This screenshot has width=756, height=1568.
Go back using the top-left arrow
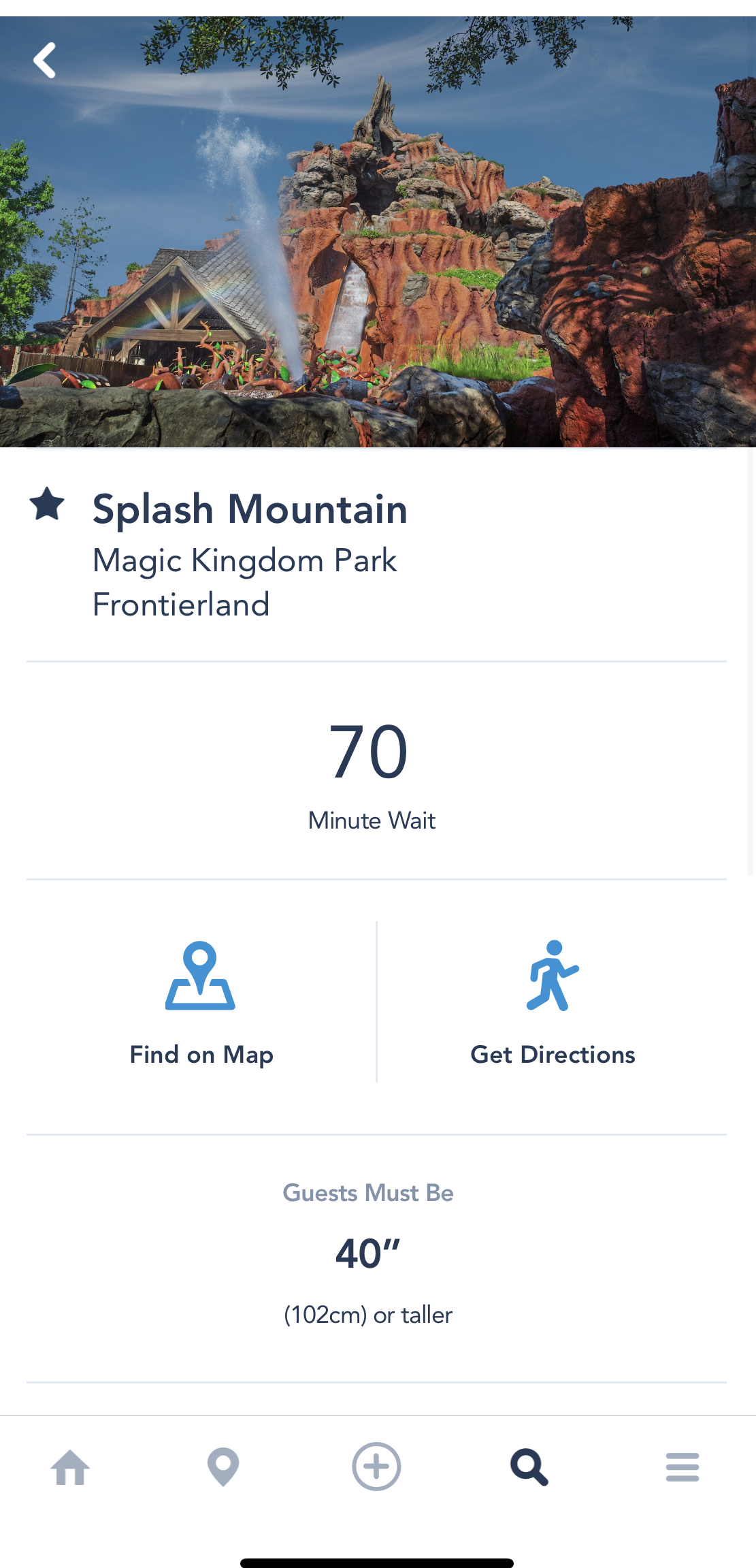point(45,61)
